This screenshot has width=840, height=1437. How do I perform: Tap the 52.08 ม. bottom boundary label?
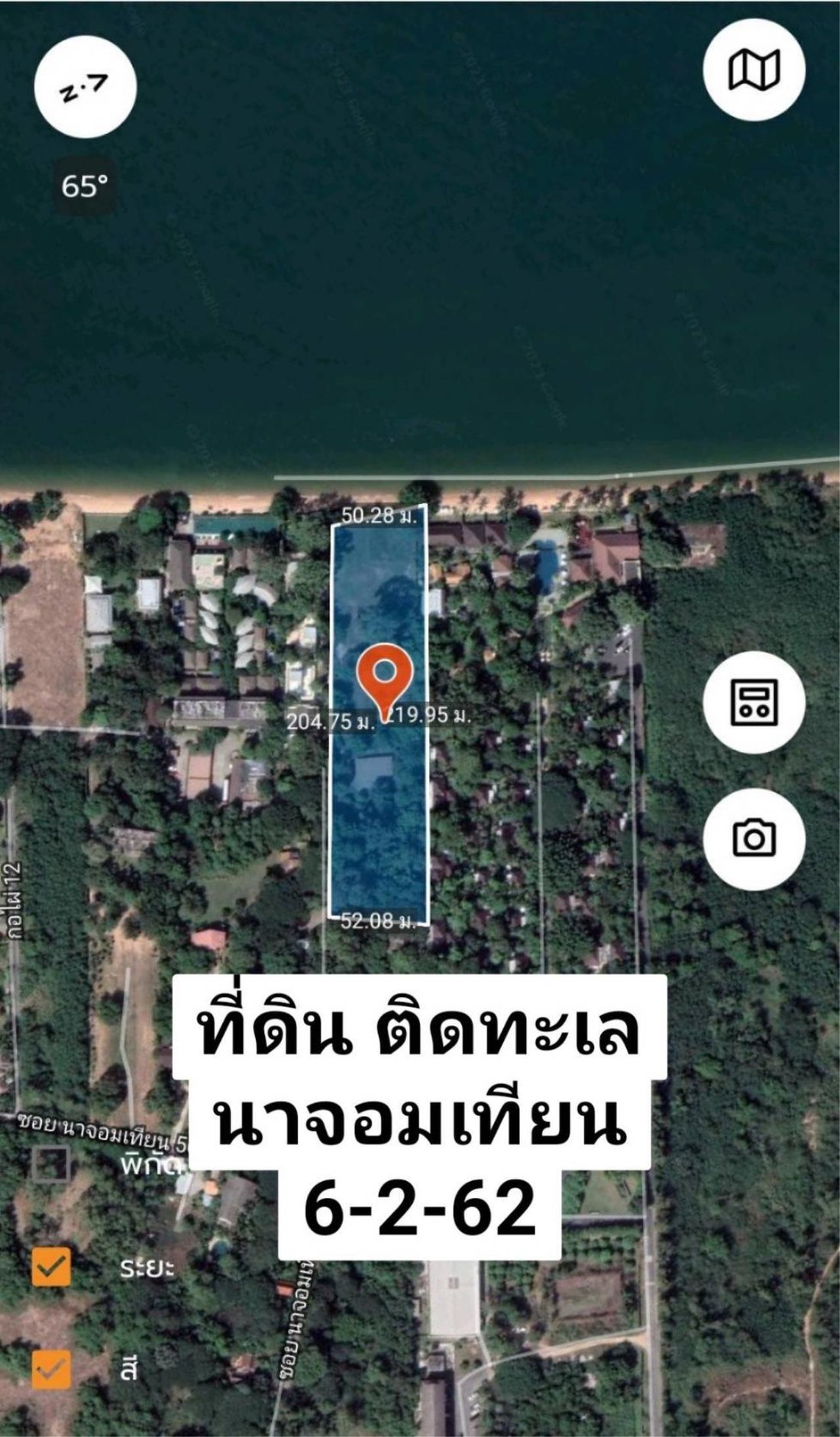[x=379, y=924]
